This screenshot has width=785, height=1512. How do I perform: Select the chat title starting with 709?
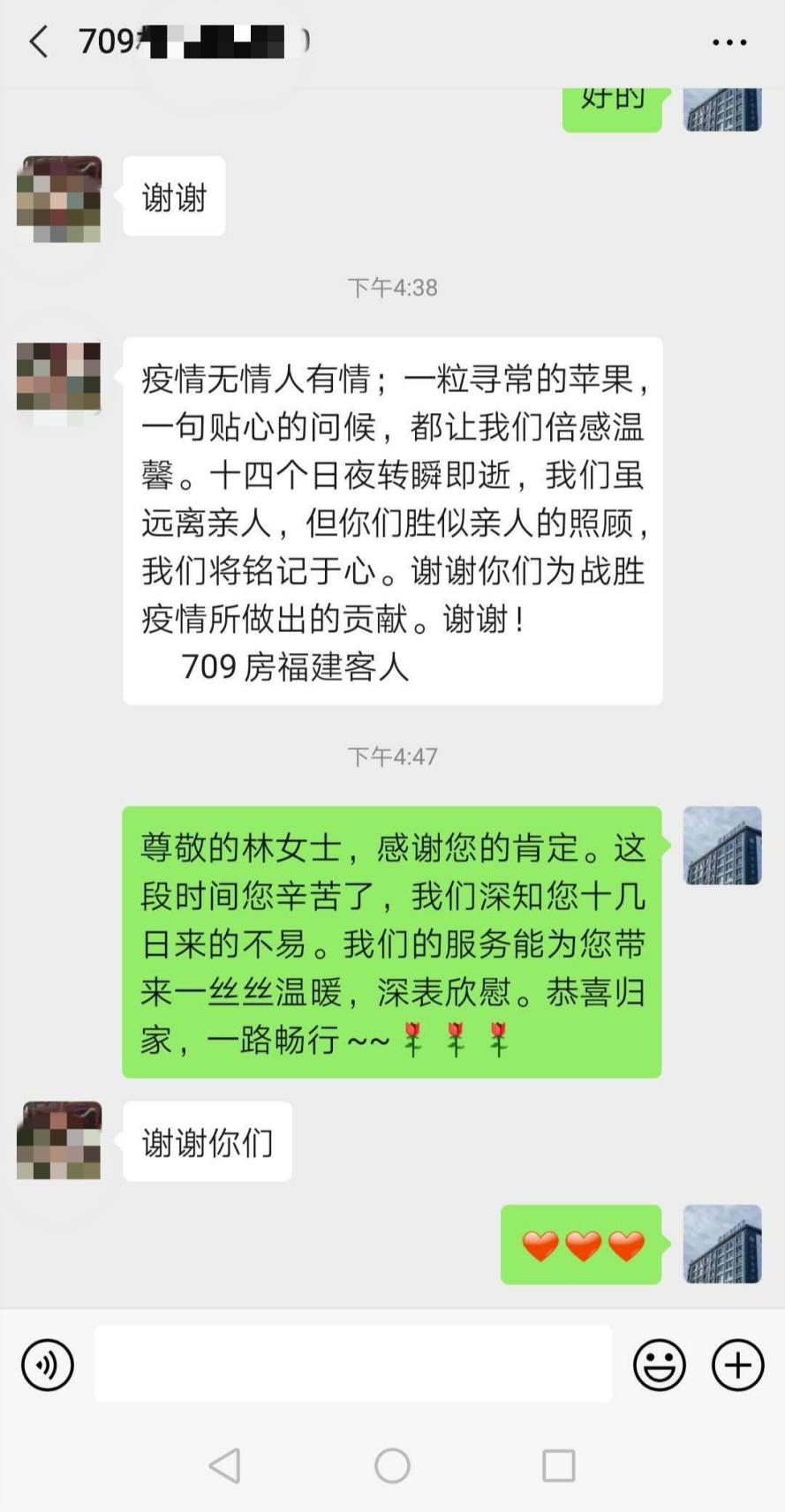(x=177, y=41)
